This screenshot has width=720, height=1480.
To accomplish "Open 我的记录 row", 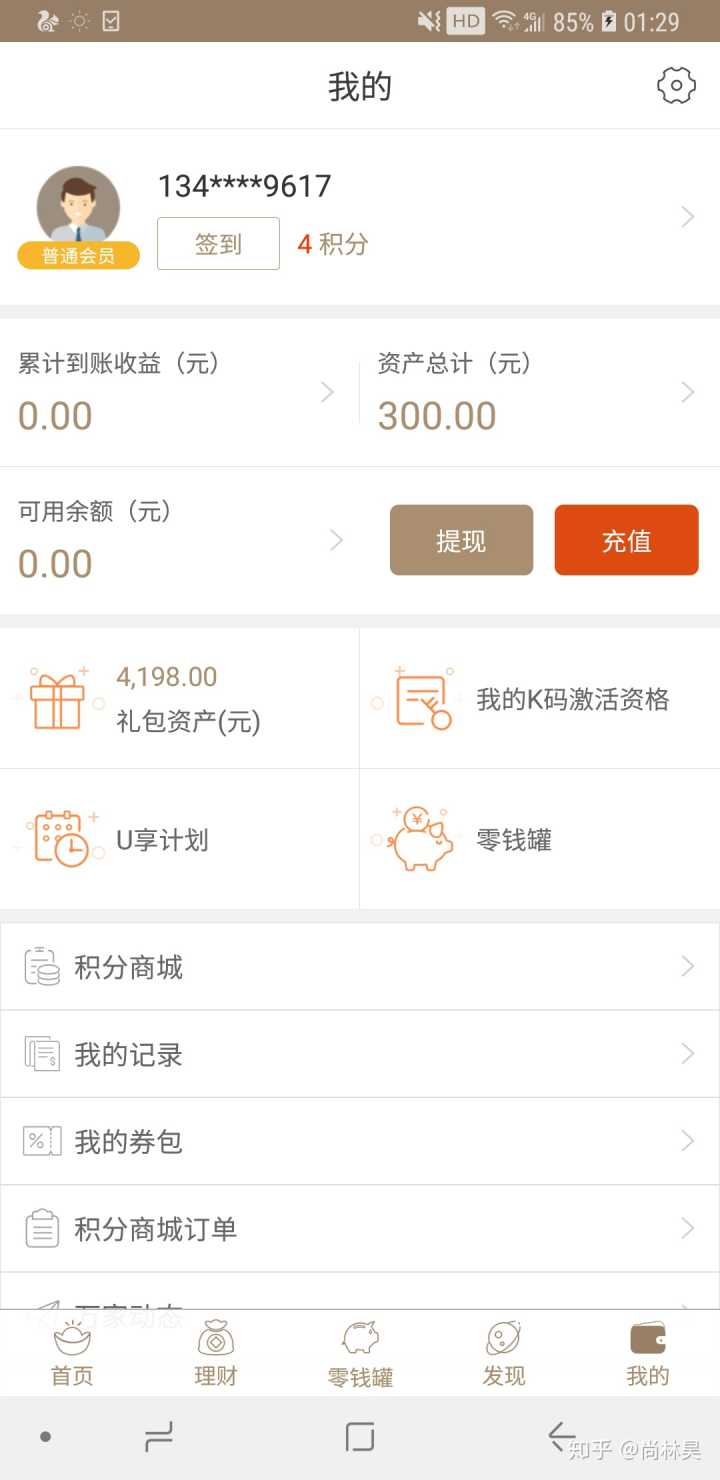I will (x=360, y=1054).
